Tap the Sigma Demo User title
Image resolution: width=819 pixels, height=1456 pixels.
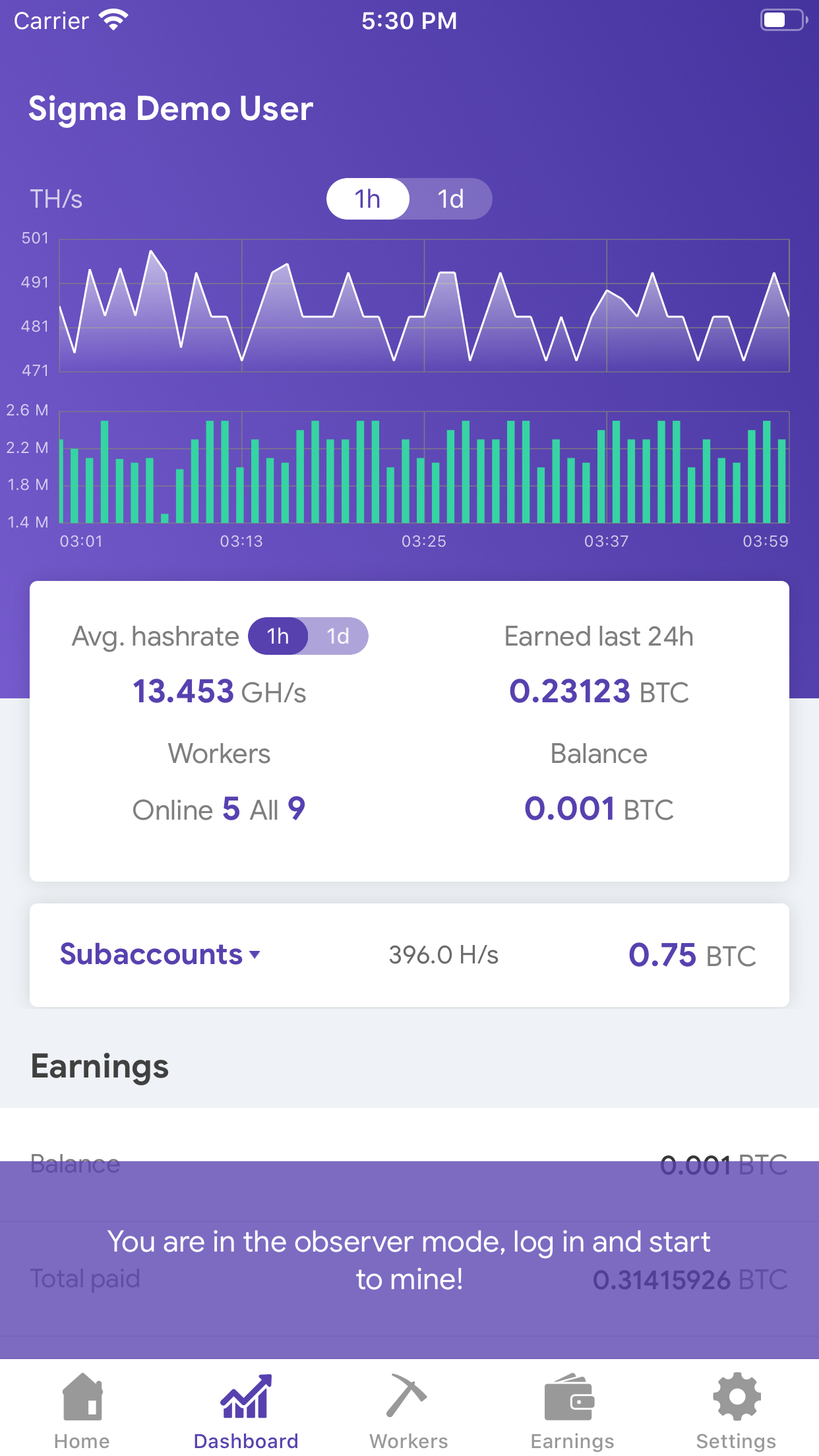pyautogui.click(x=171, y=108)
